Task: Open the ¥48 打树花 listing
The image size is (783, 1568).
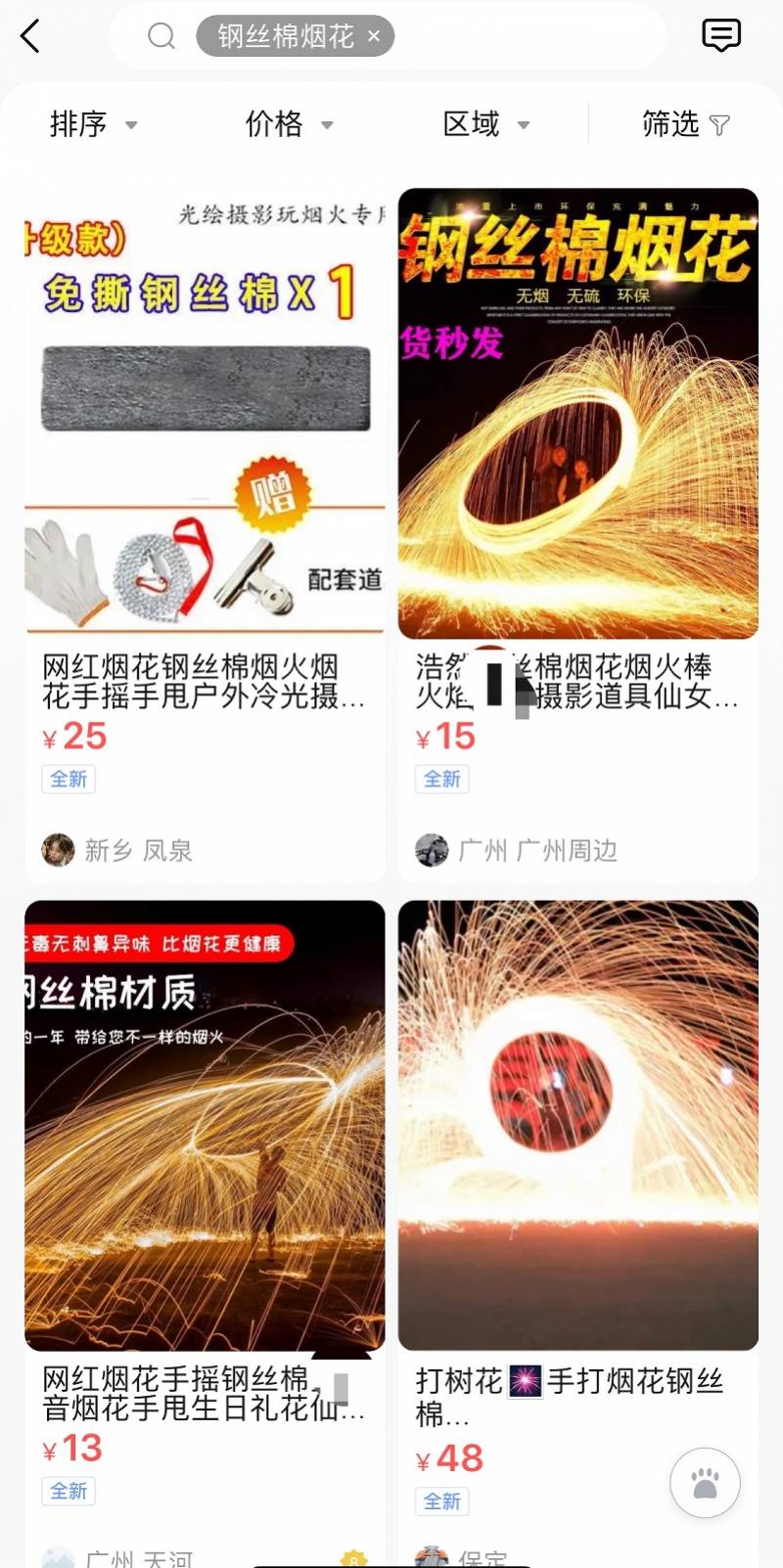Action: pos(578,1232)
